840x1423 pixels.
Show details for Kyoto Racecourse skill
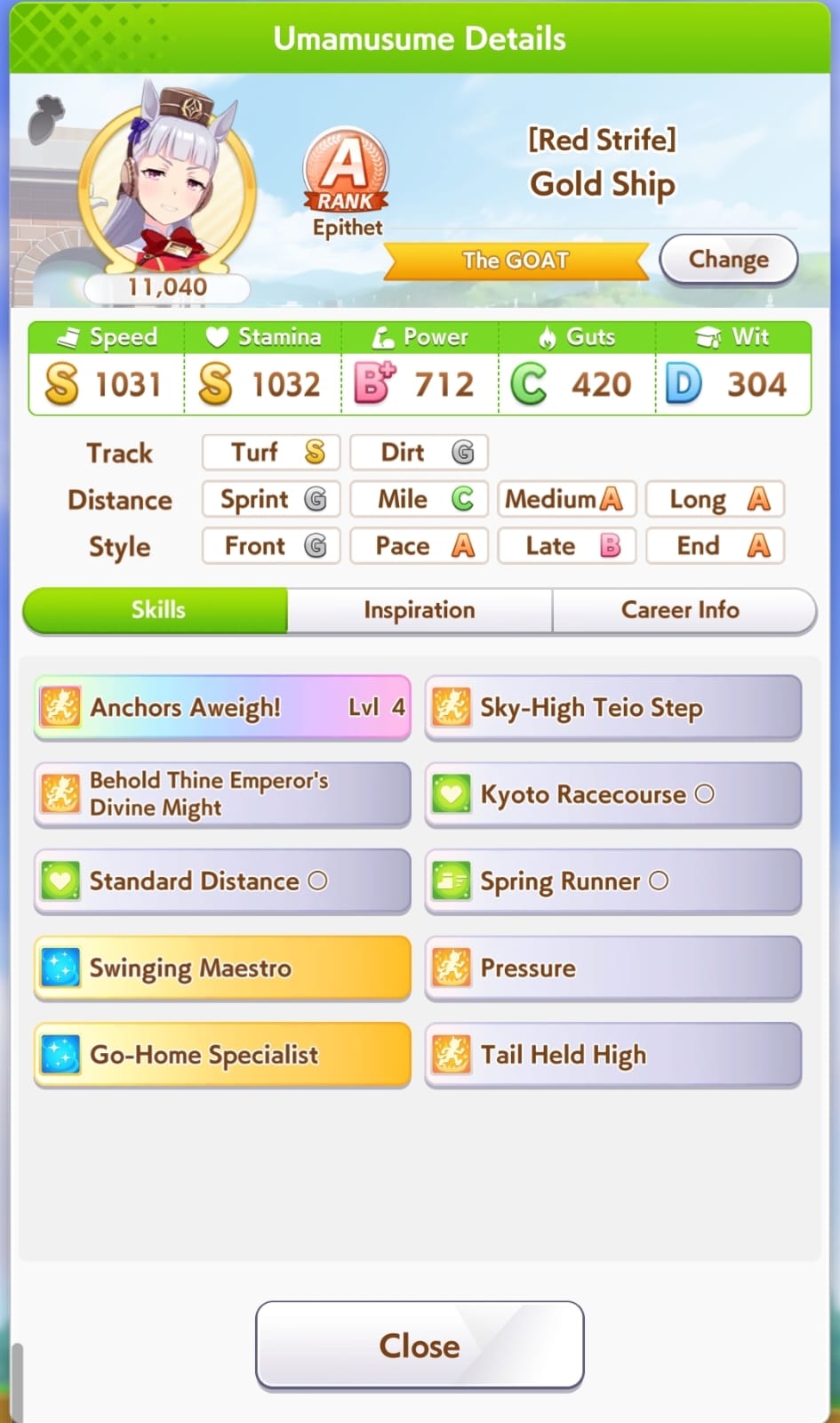(613, 794)
